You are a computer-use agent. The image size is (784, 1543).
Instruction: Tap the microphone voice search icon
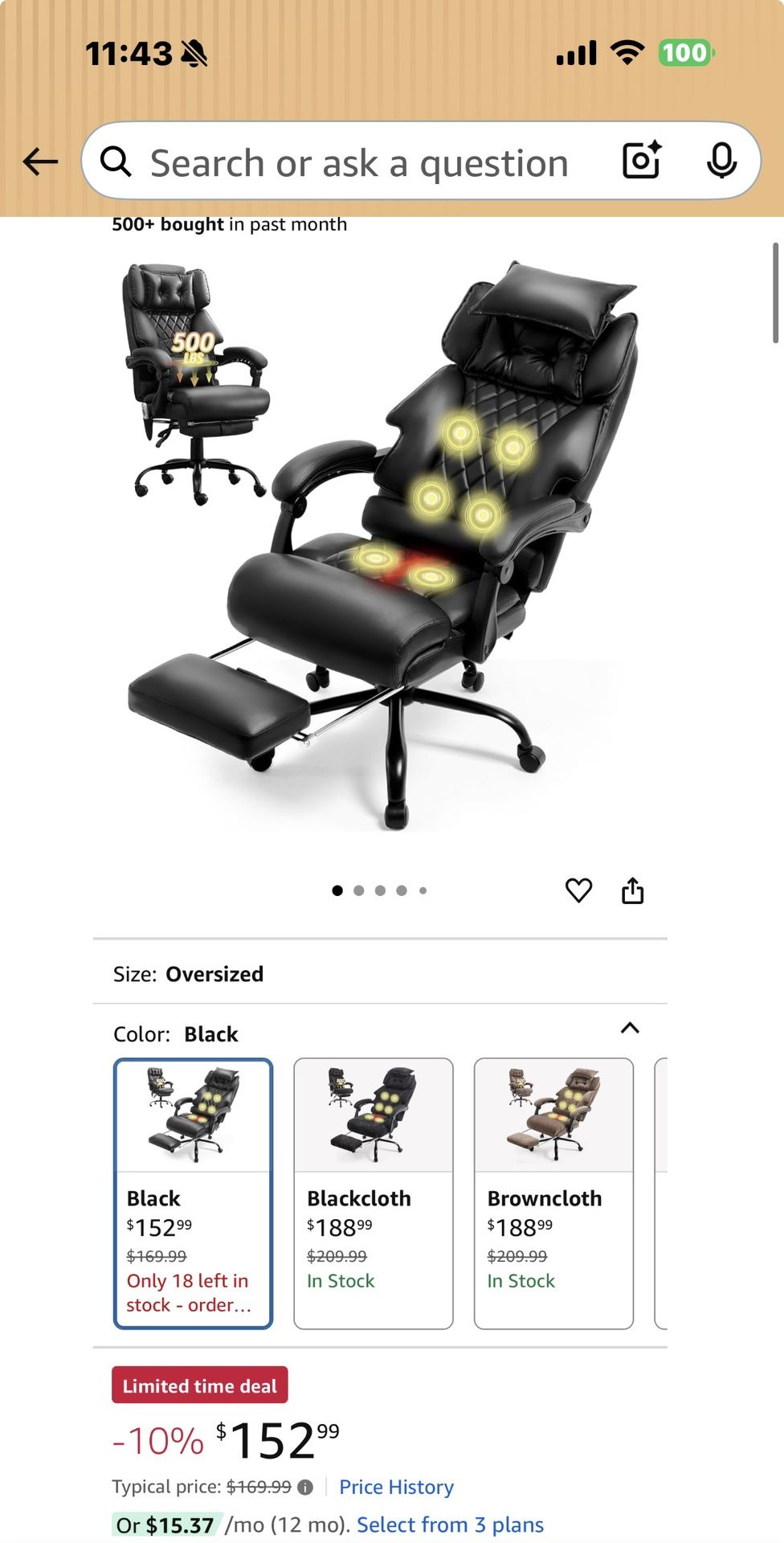(722, 161)
